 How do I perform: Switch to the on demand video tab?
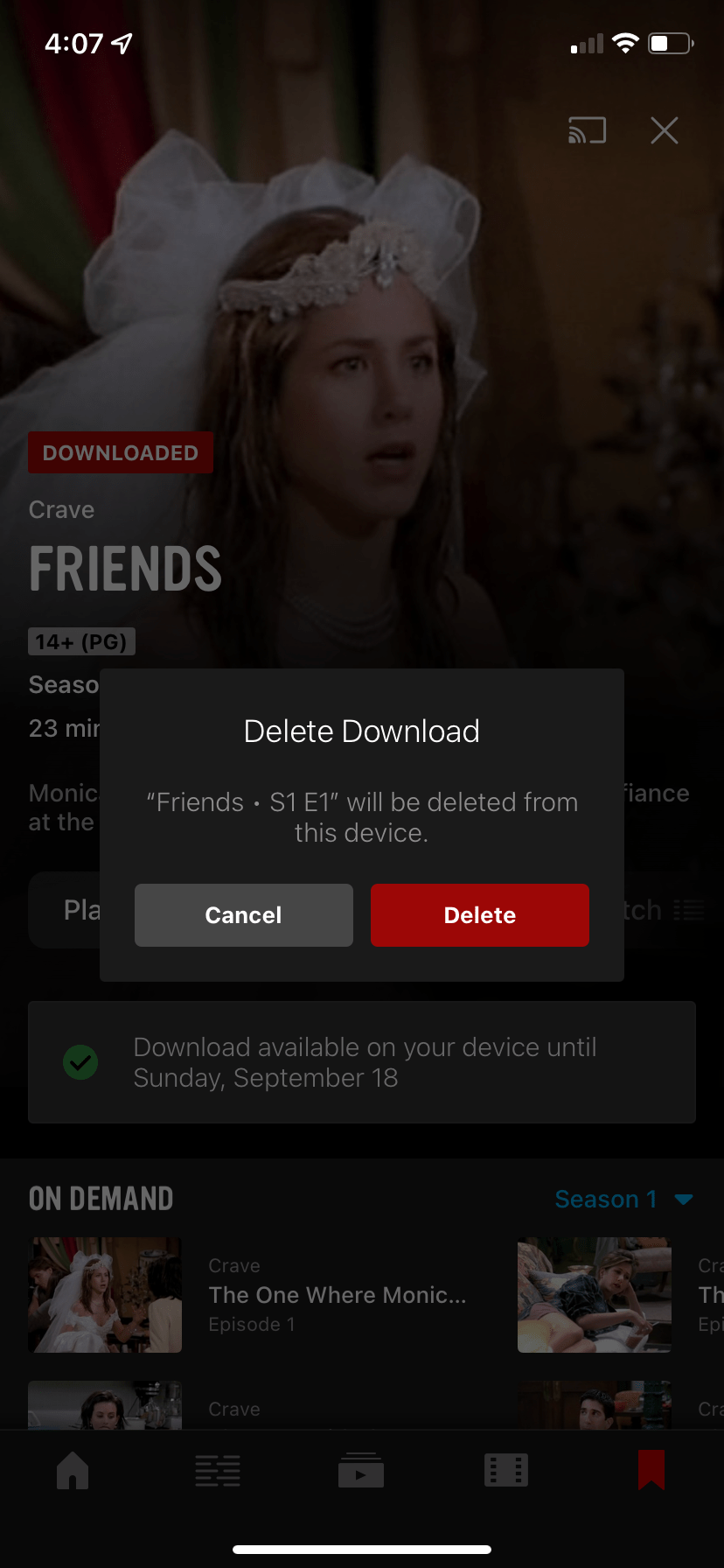point(361,1470)
